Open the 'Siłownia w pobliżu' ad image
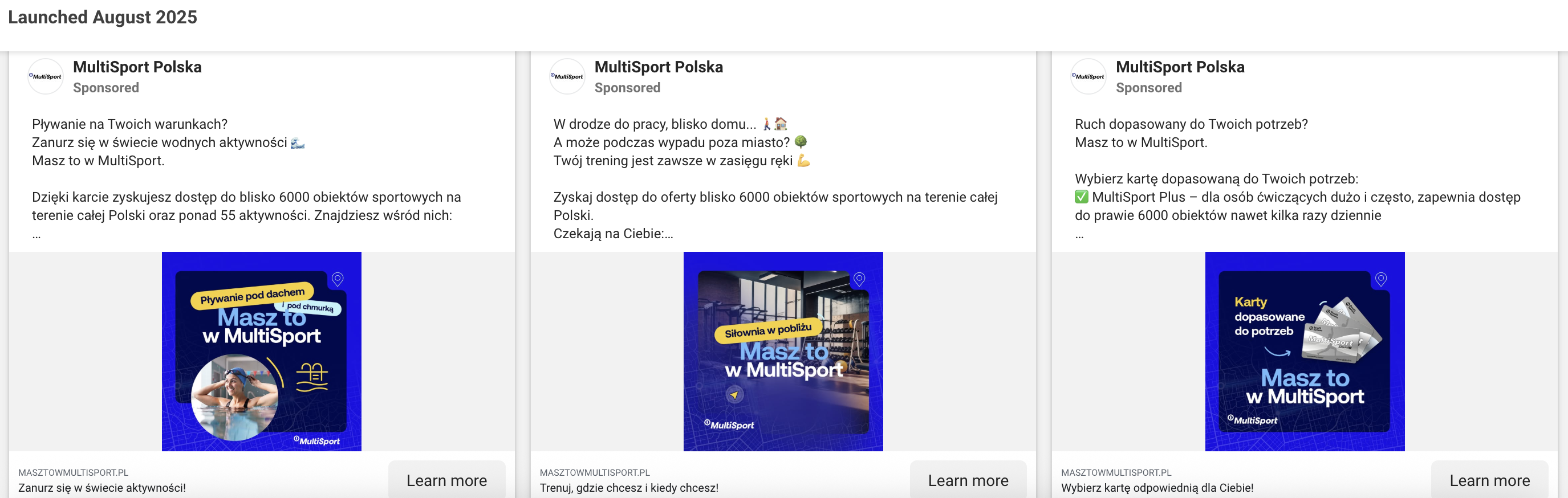This screenshot has width=1568, height=498. (x=783, y=351)
